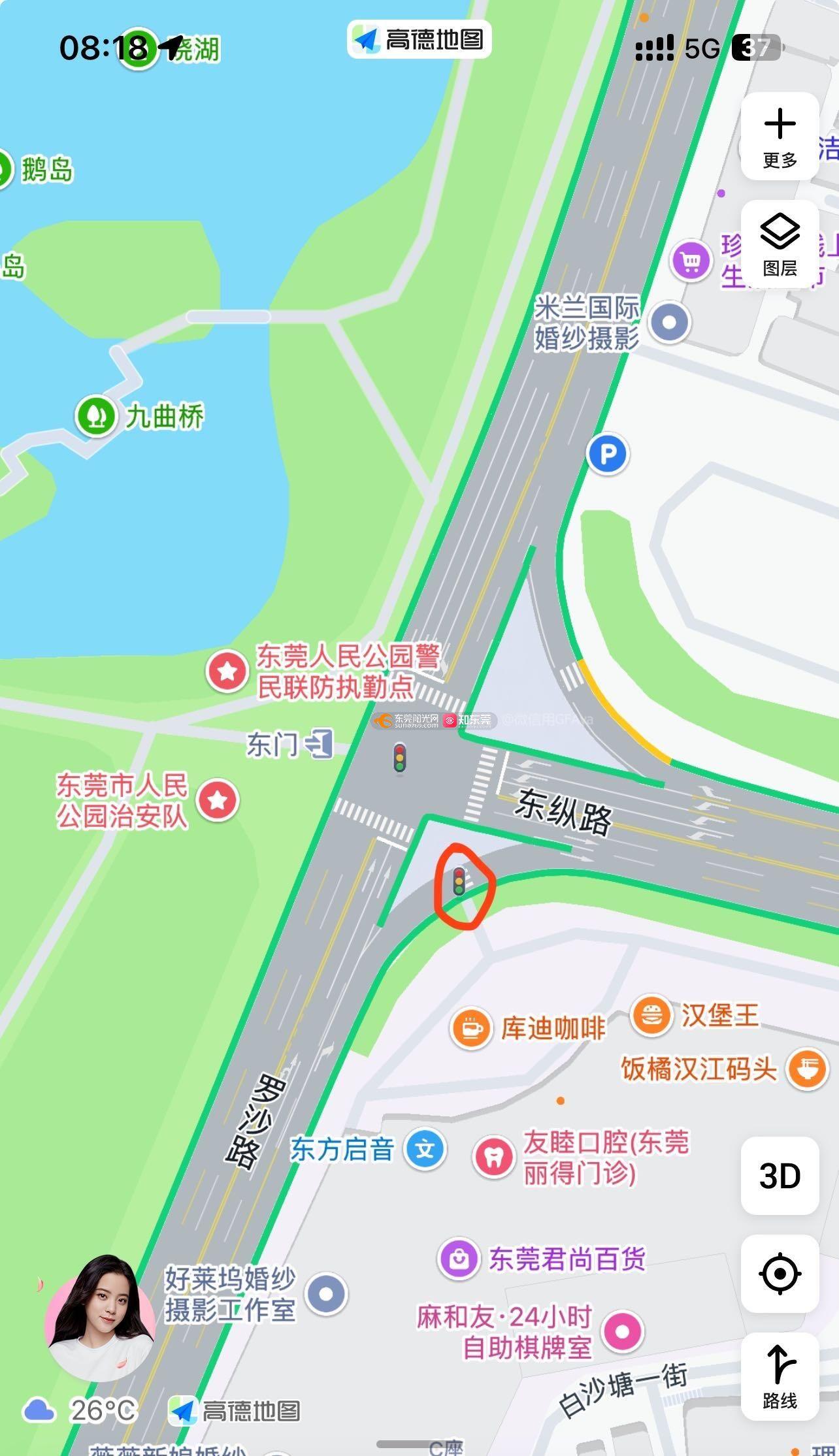Open the 更多 (more) plus button

pos(780,137)
